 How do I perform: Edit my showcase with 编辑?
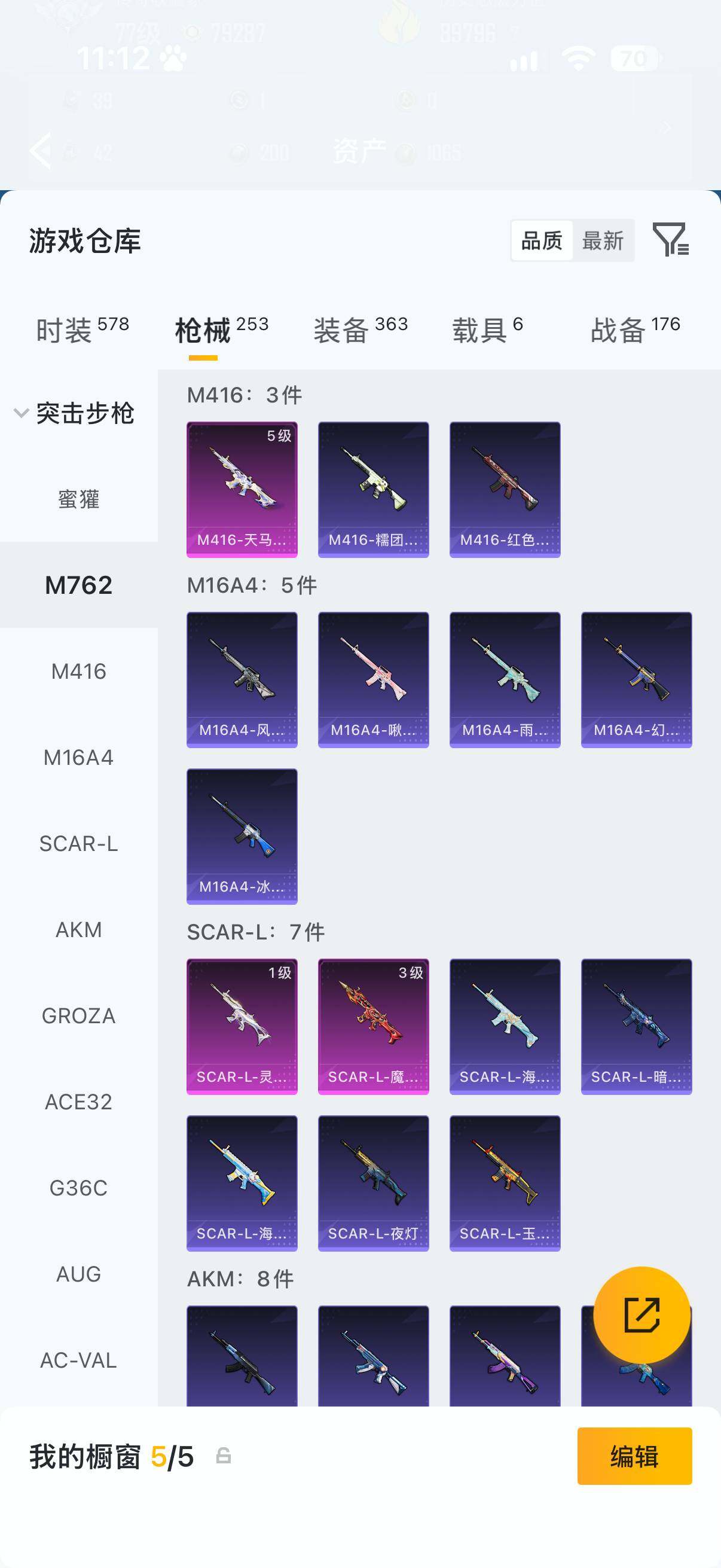click(x=634, y=1456)
